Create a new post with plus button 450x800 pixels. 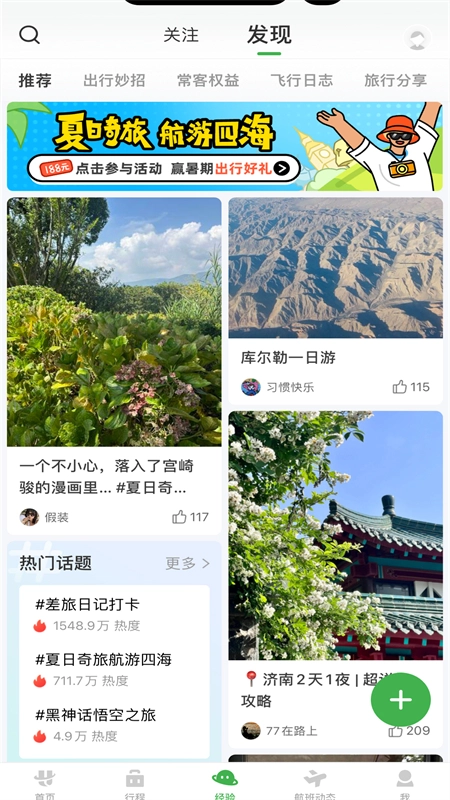[401, 699]
